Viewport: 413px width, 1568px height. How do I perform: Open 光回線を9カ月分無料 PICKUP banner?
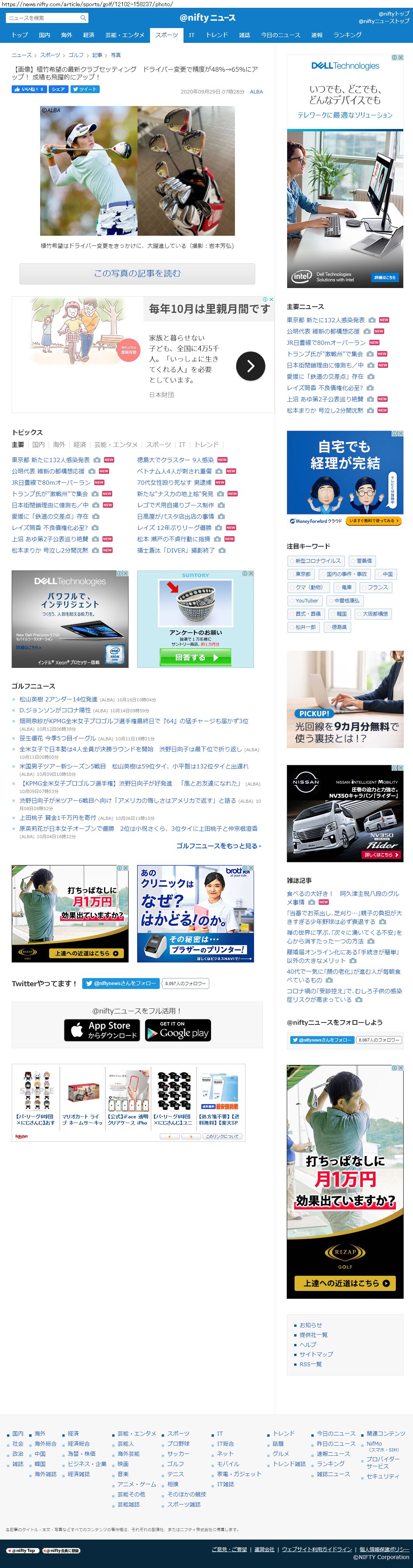tap(345, 699)
